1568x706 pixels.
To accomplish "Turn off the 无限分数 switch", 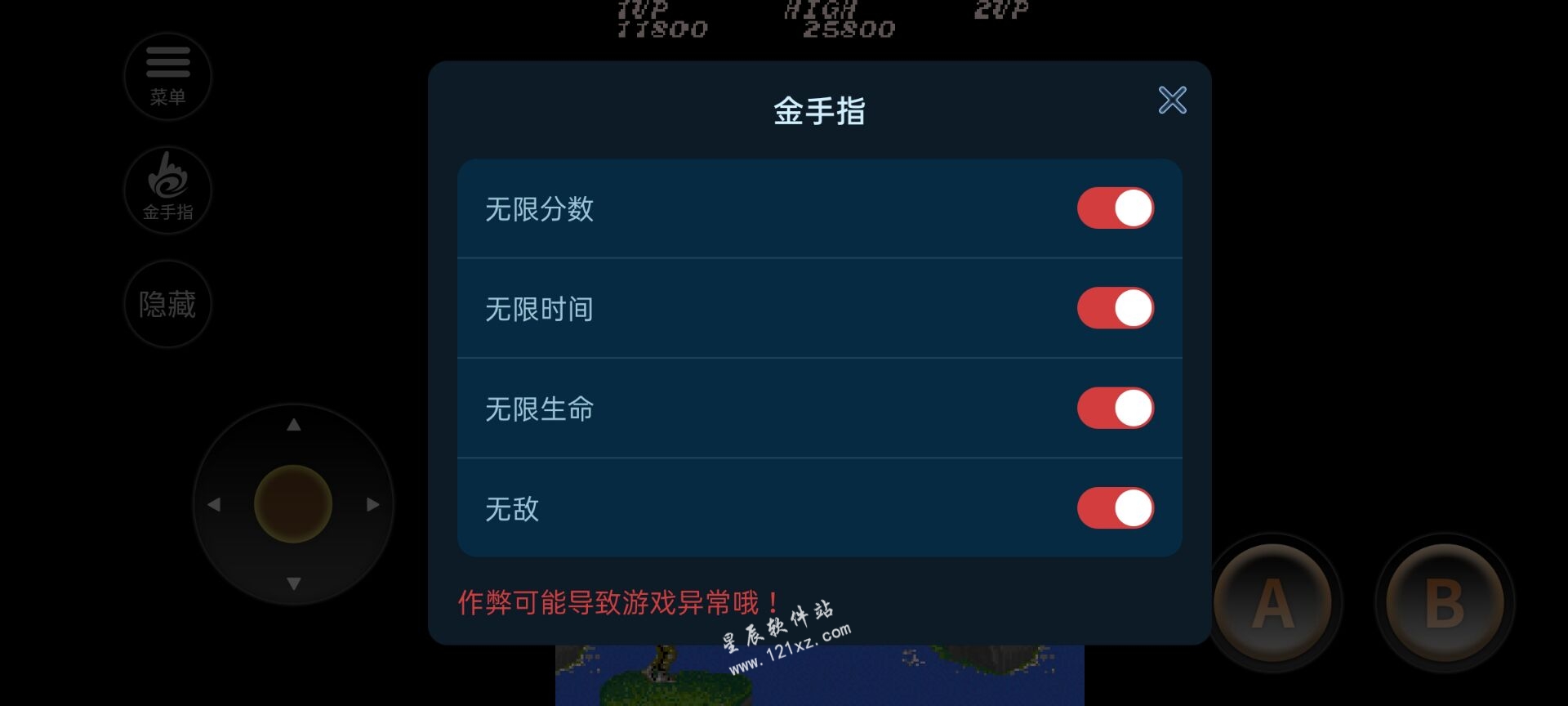I will point(1115,208).
